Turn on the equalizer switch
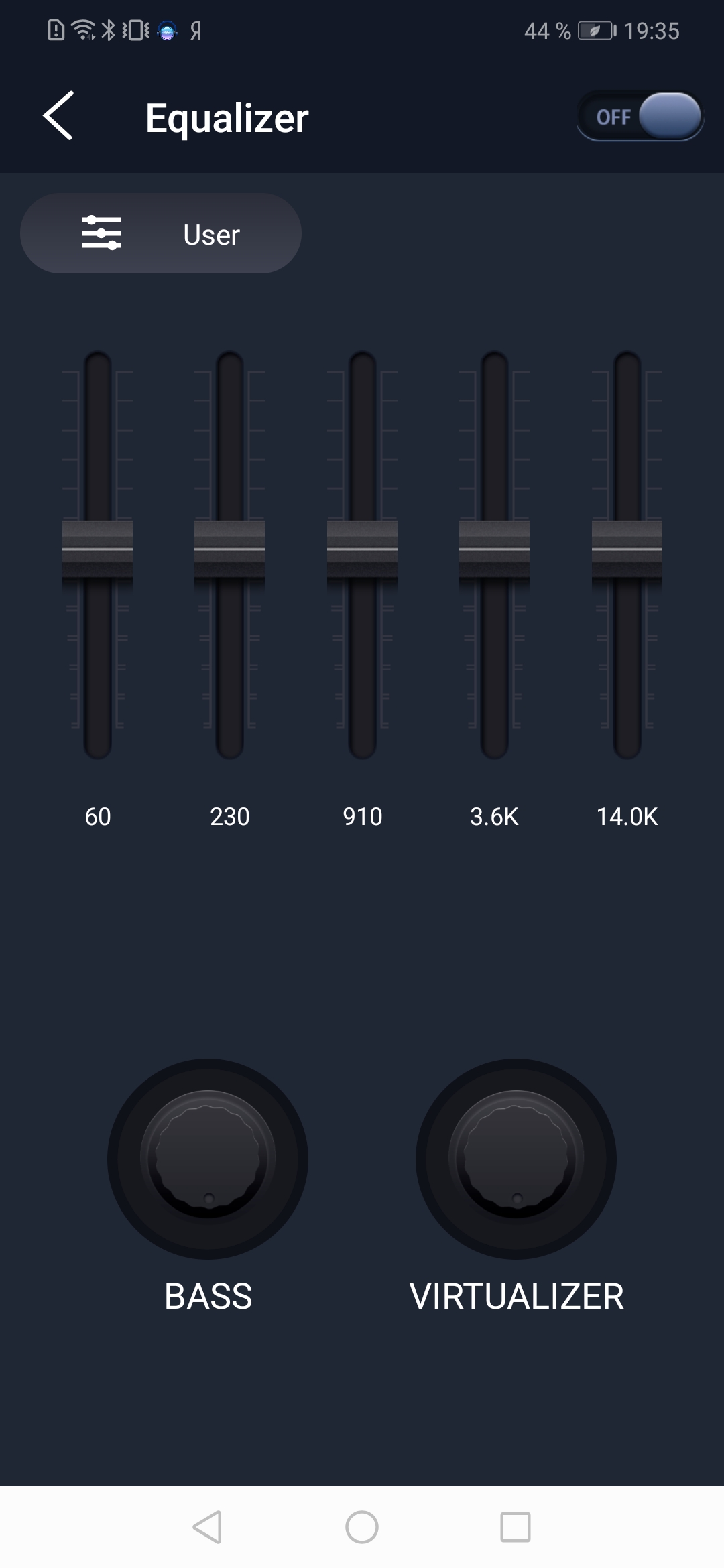 640,116
